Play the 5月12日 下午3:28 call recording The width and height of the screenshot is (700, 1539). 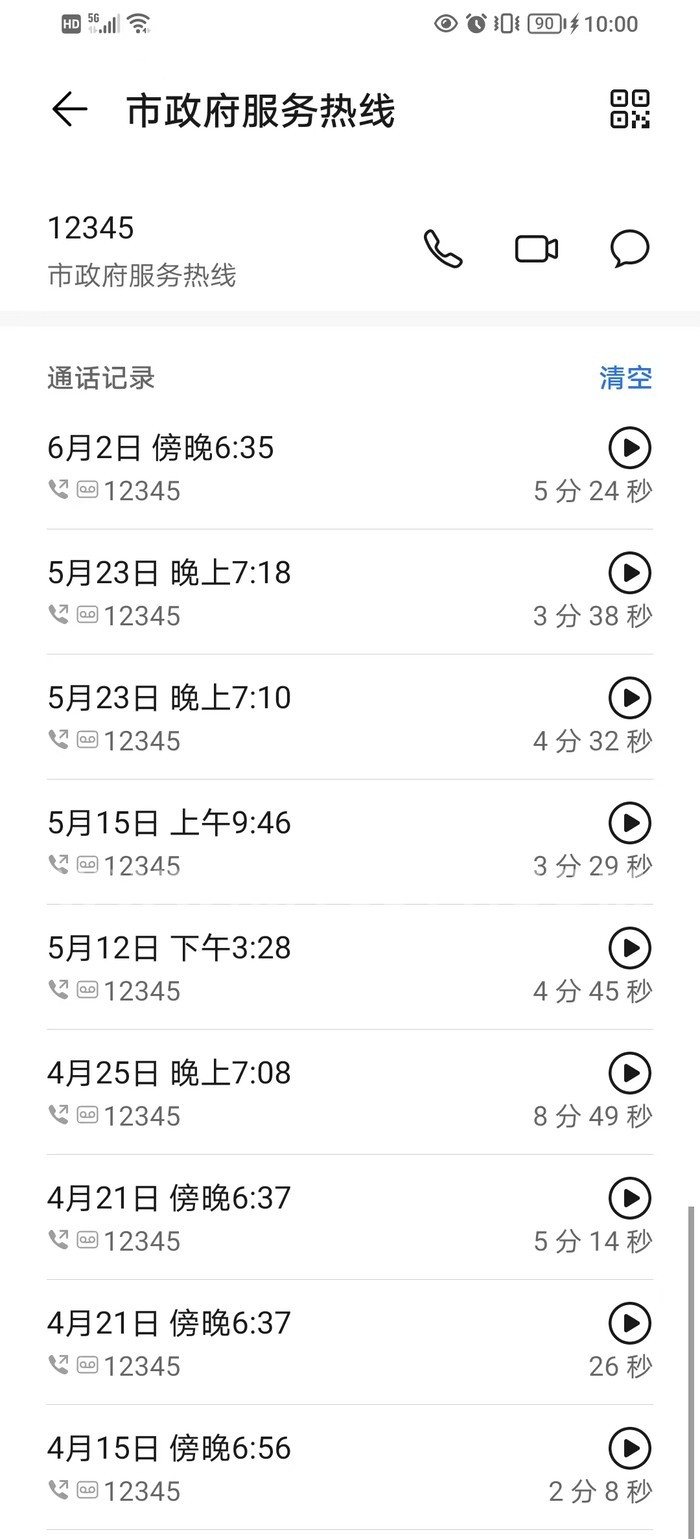(x=630, y=948)
